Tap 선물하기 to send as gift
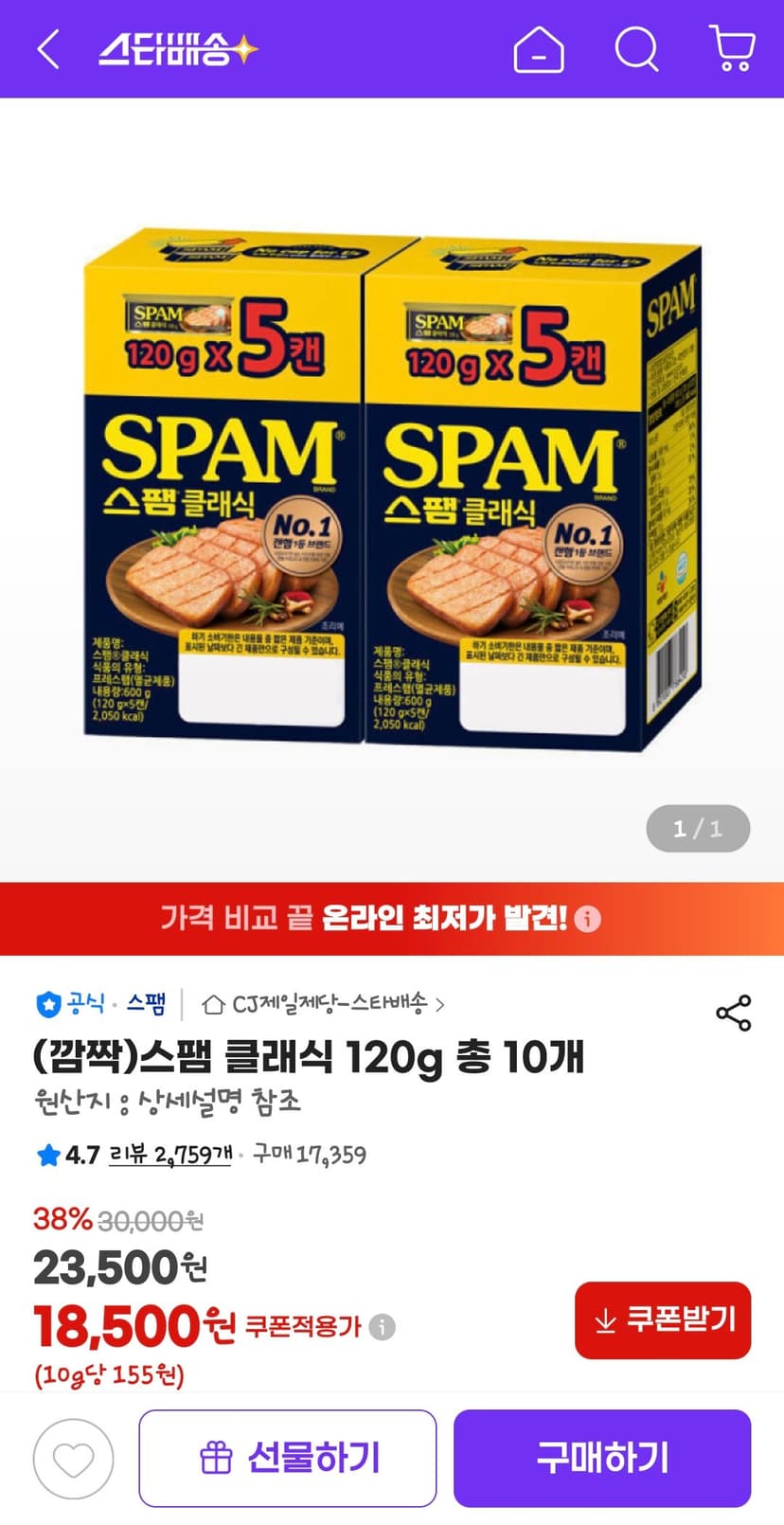The height and width of the screenshot is (1525, 784). (288, 1458)
